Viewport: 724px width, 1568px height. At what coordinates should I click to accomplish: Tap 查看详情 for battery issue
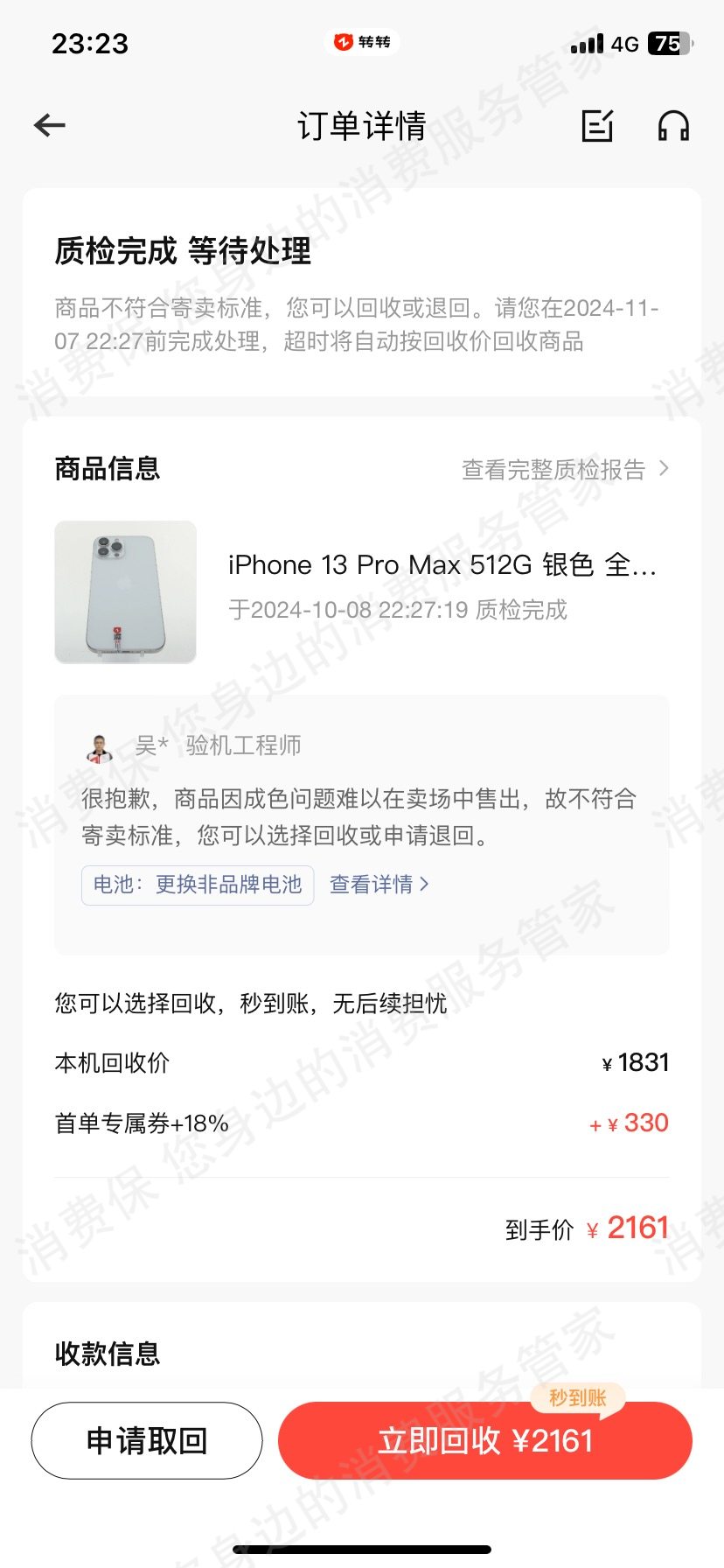pos(379,885)
